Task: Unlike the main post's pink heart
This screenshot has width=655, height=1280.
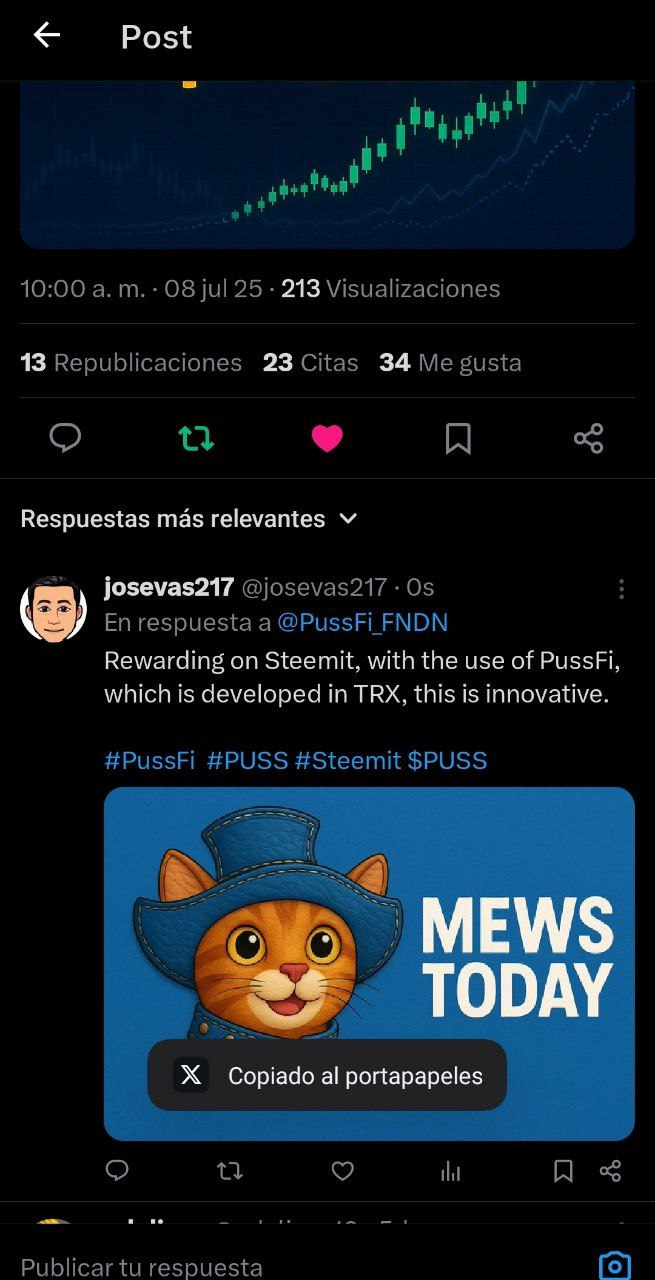Action: (327, 438)
